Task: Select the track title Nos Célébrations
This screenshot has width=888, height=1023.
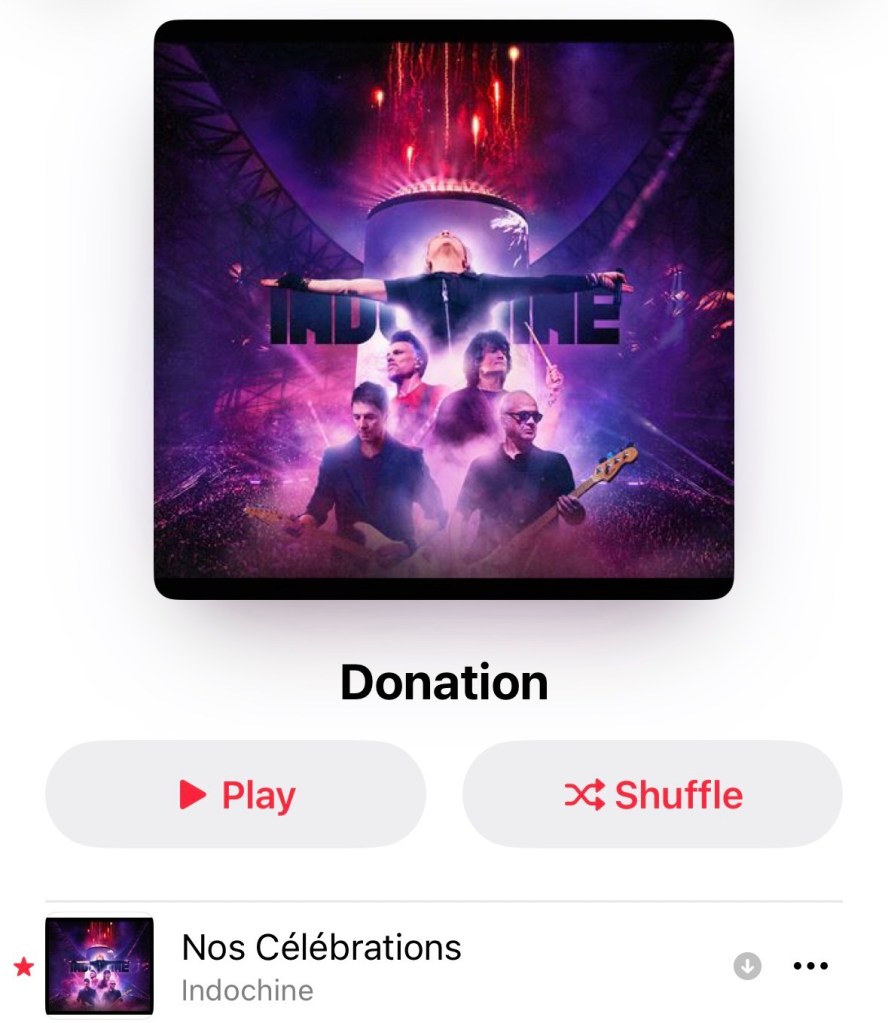Action: [320, 946]
